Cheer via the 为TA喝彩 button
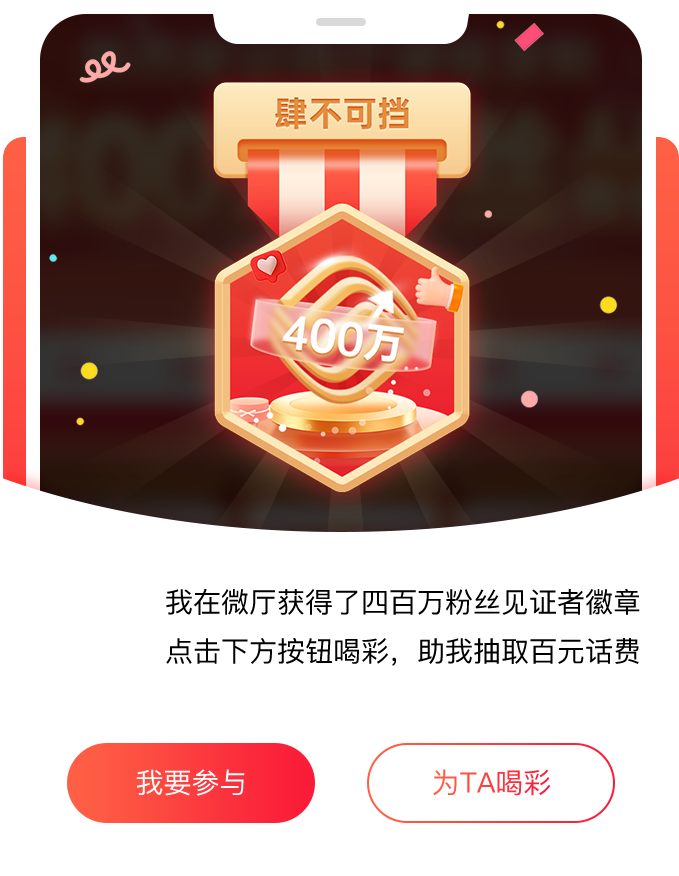The image size is (679, 876). pyautogui.click(x=490, y=783)
